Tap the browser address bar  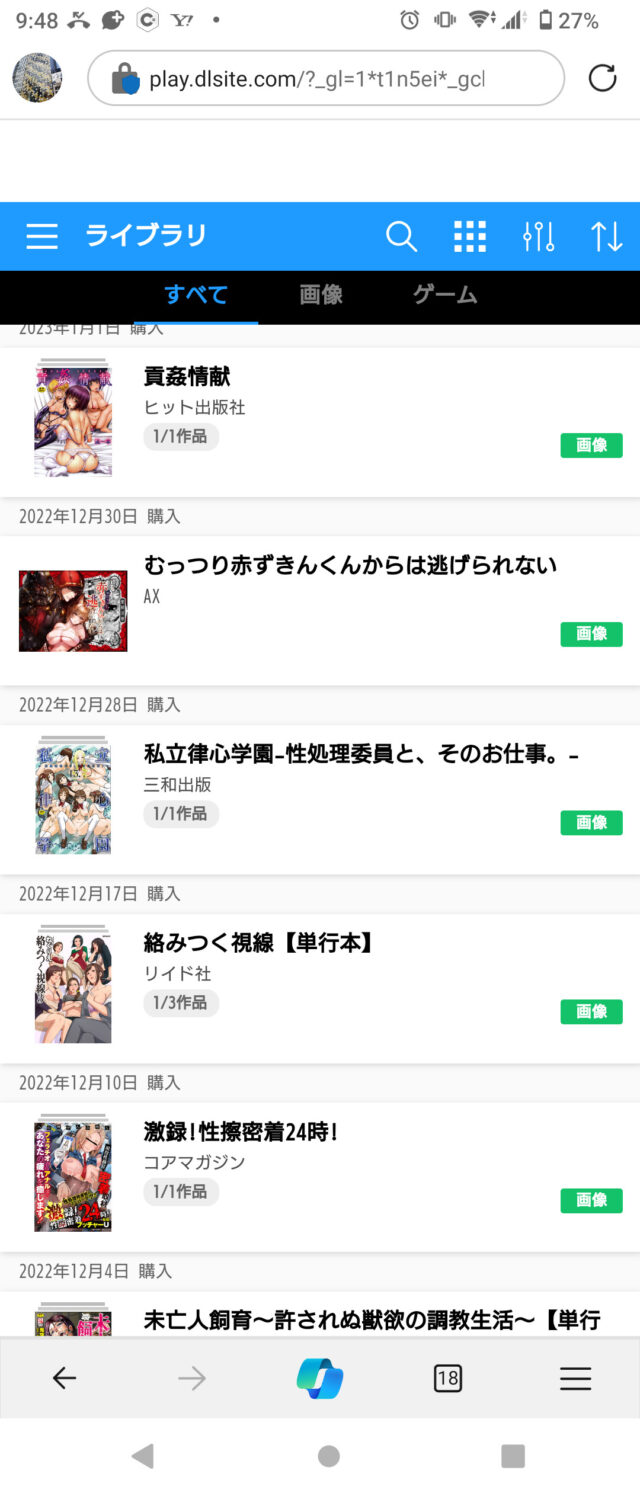[x=326, y=78]
